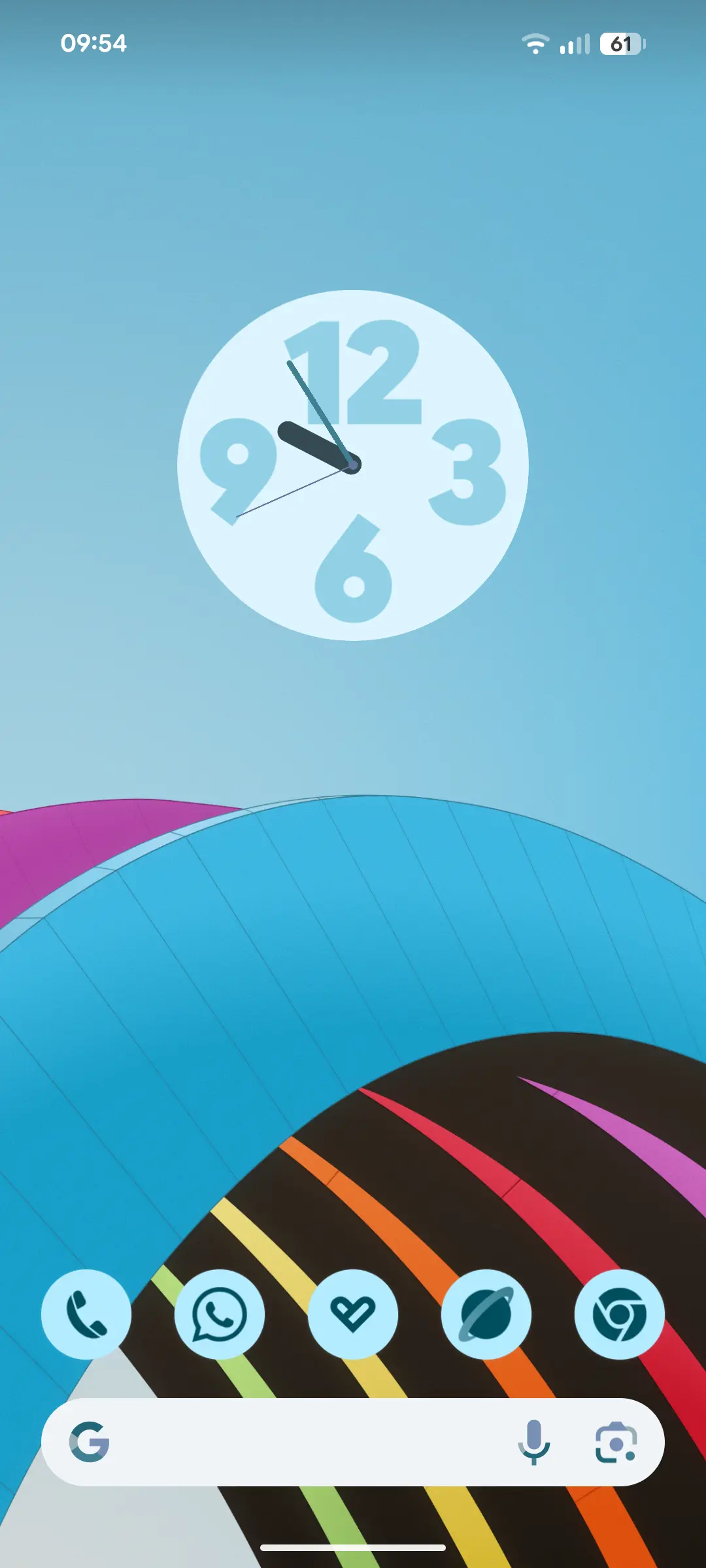Image resolution: width=706 pixels, height=1568 pixels.
Task: Open the heart checkmark app
Action: pyautogui.click(x=353, y=1314)
